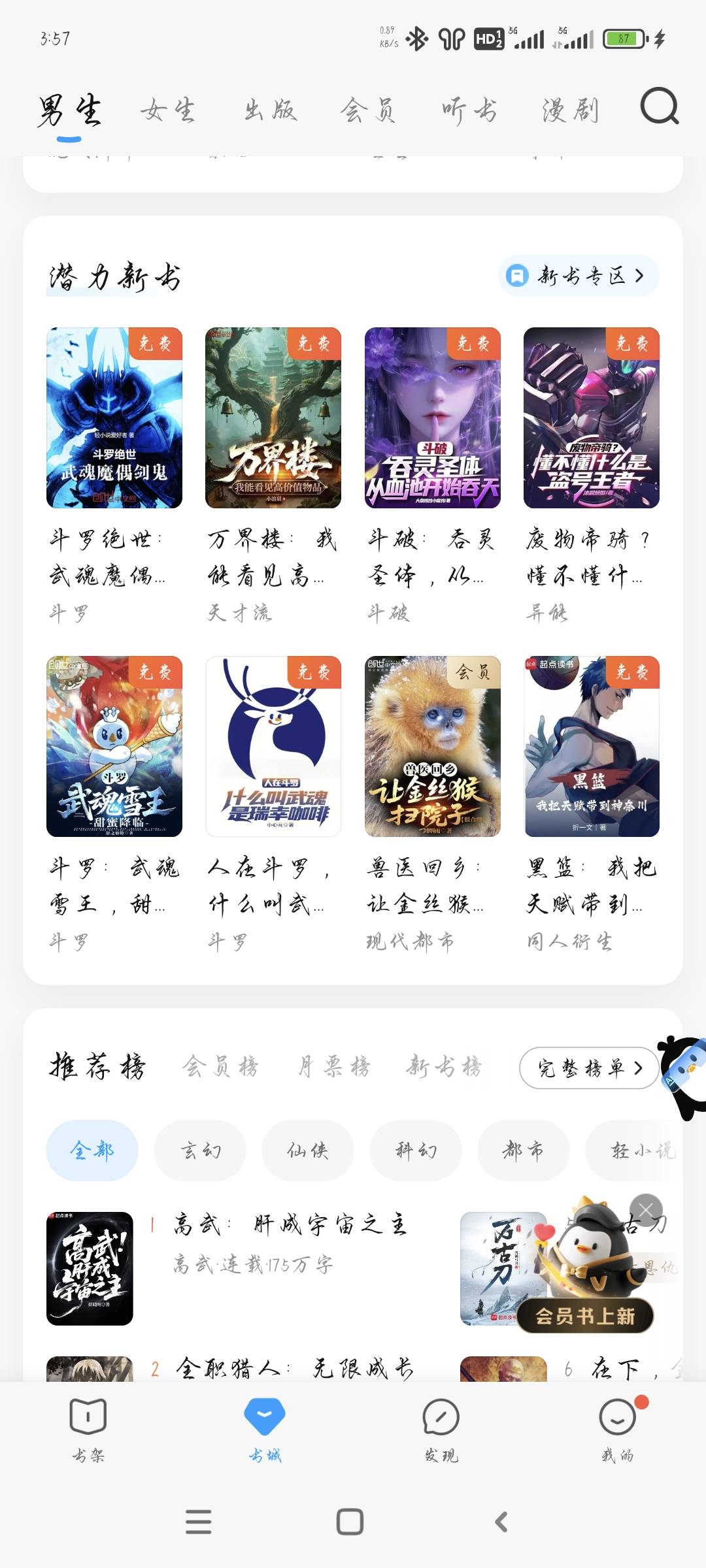Open the book 斗罗绝世：武魂魔偶
The height and width of the screenshot is (1568, 706).
click(114, 418)
